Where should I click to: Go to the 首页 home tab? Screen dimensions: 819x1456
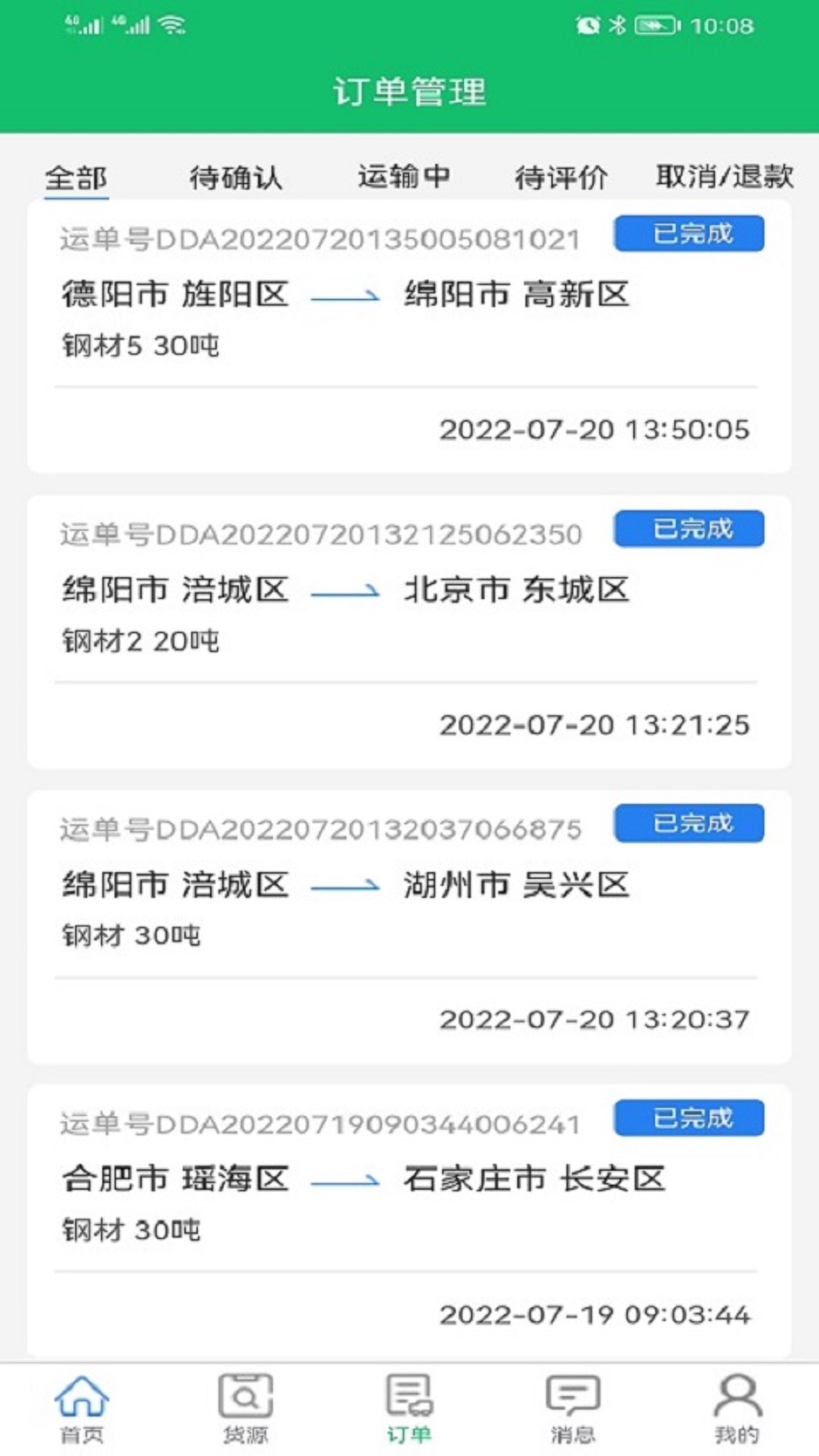(x=82, y=1410)
